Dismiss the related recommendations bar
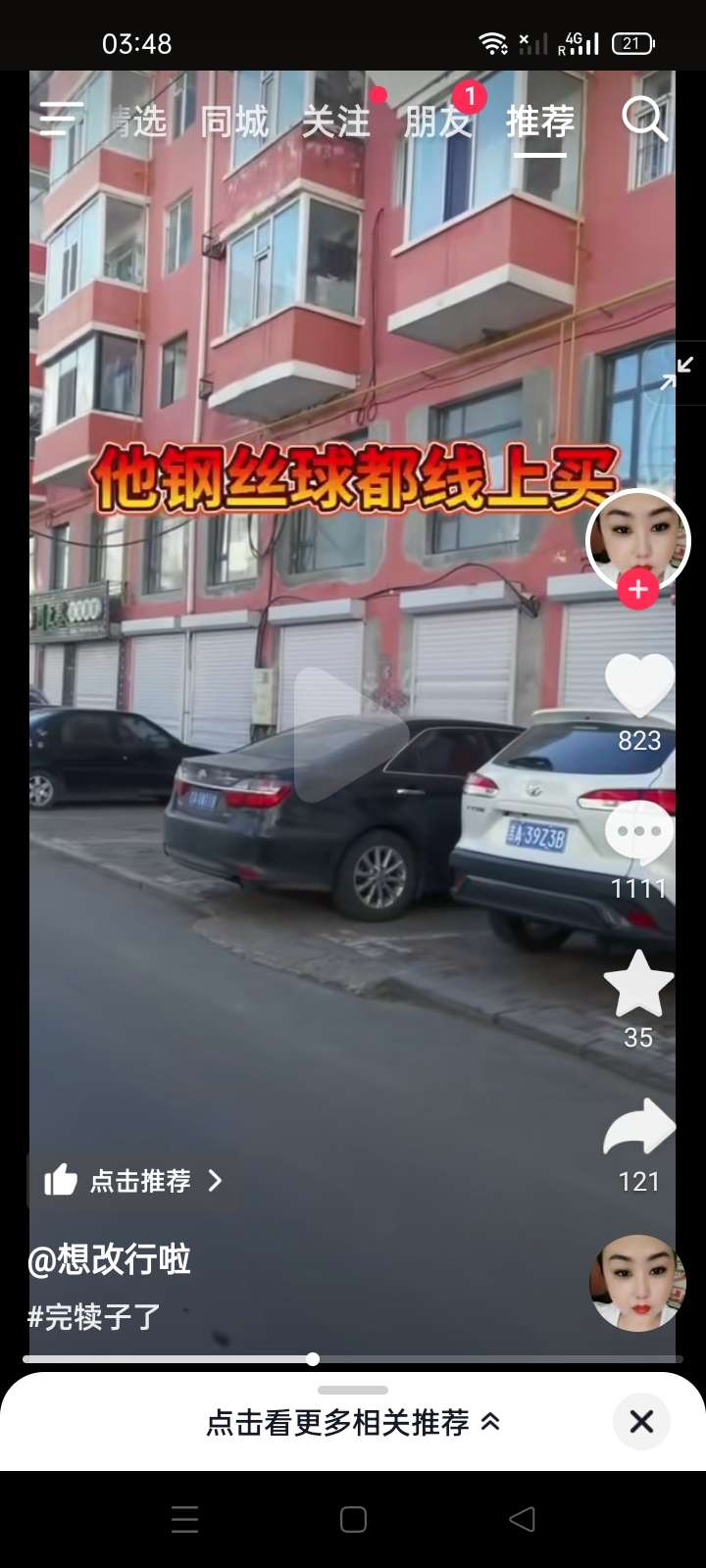This screenshot has width=706, height=1568. [x=641, y=1421]
